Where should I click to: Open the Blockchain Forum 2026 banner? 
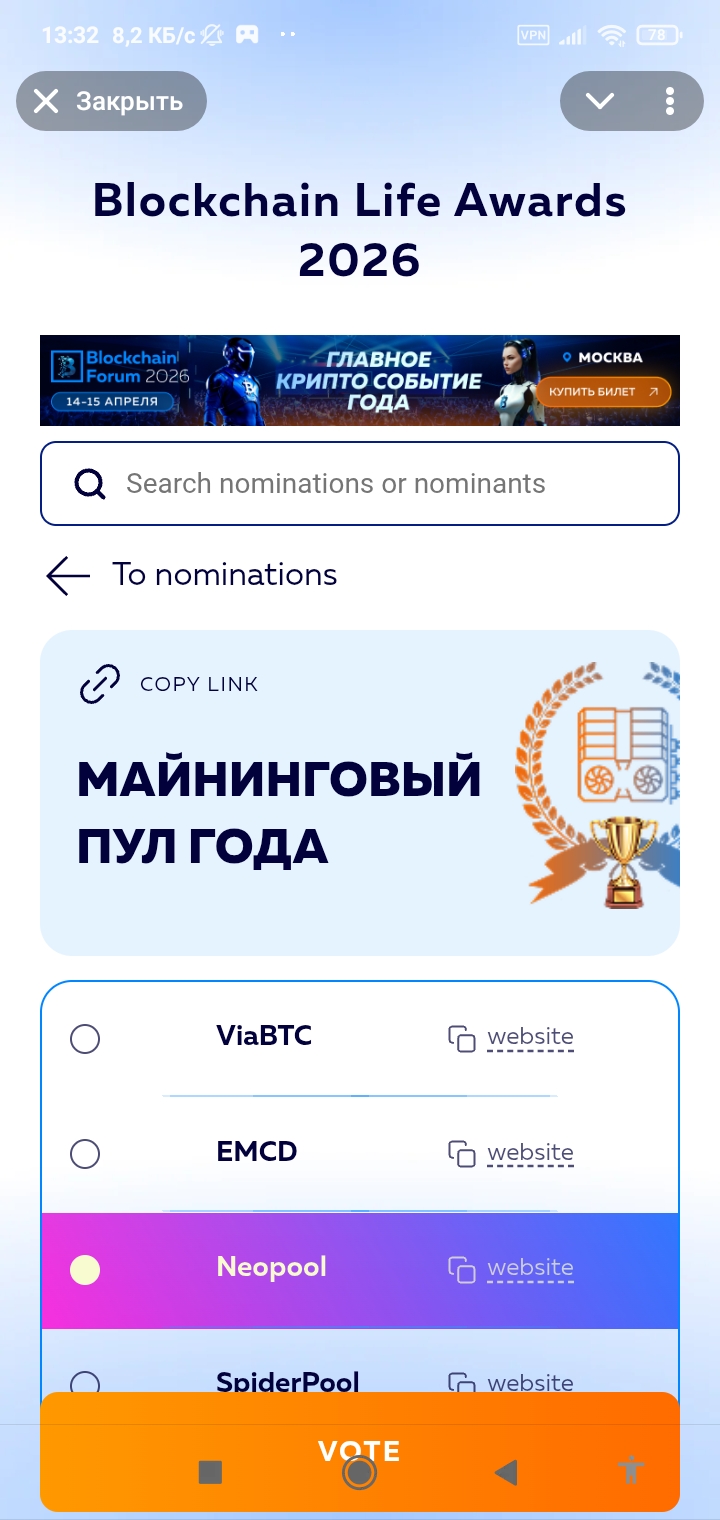pos(360,380)
